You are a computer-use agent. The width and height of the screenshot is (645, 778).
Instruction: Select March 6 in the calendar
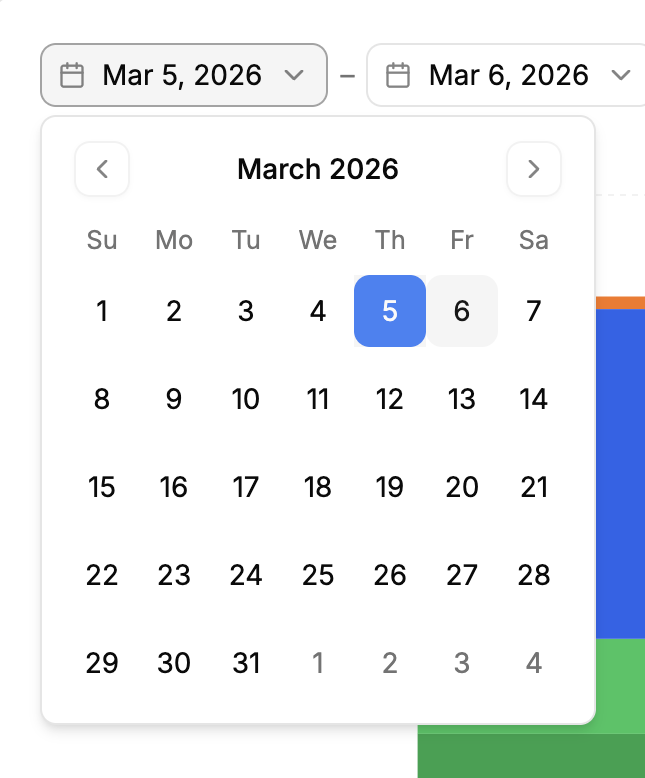pyautogui.click(x=462, y=311)
